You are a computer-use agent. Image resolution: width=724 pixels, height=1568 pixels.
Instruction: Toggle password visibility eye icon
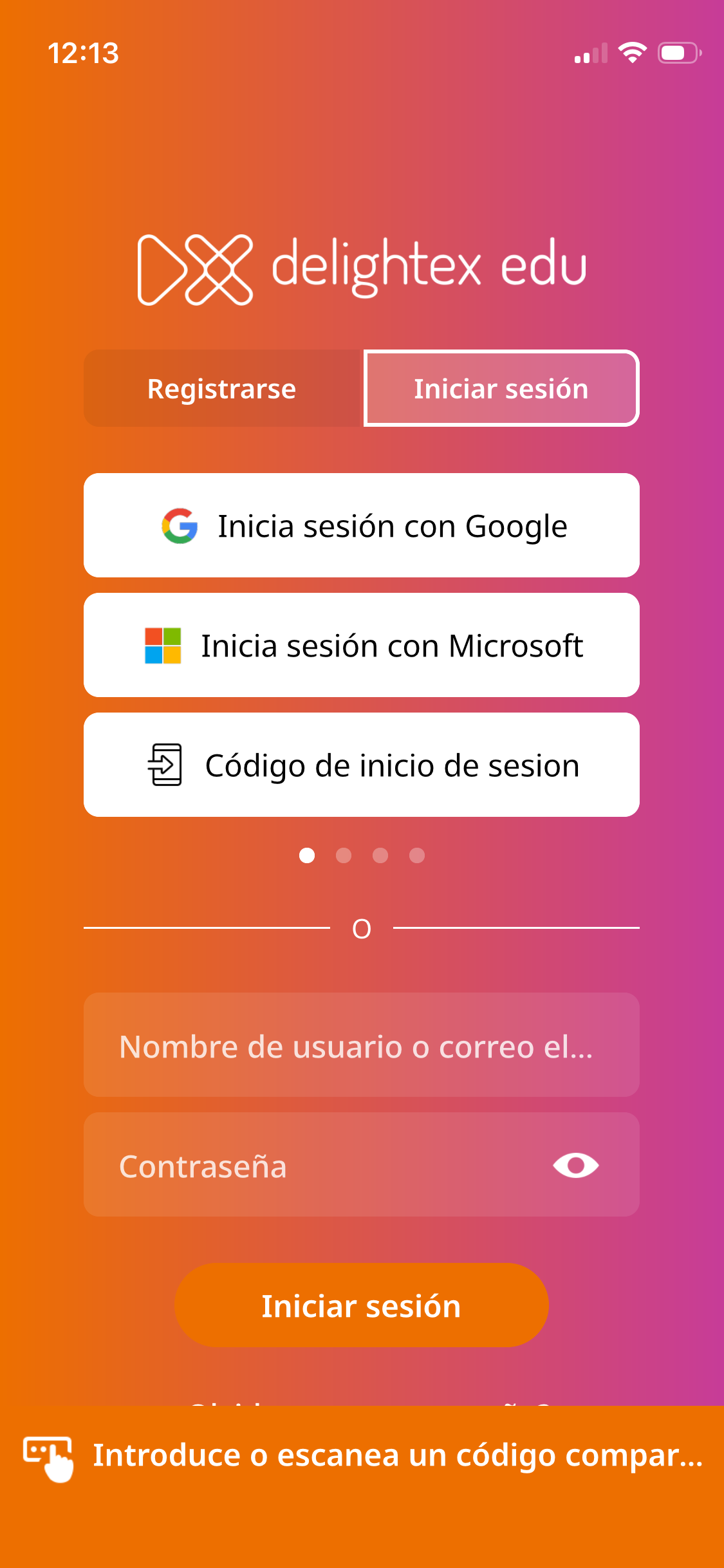576,1165
